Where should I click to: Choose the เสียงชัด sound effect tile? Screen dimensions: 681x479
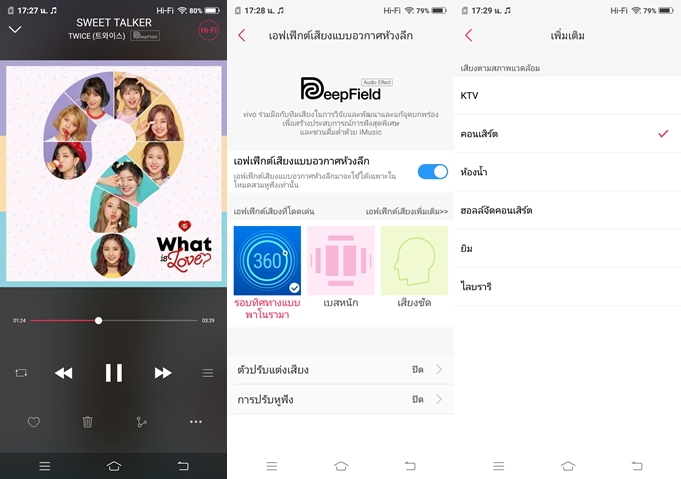click(413, 261)
